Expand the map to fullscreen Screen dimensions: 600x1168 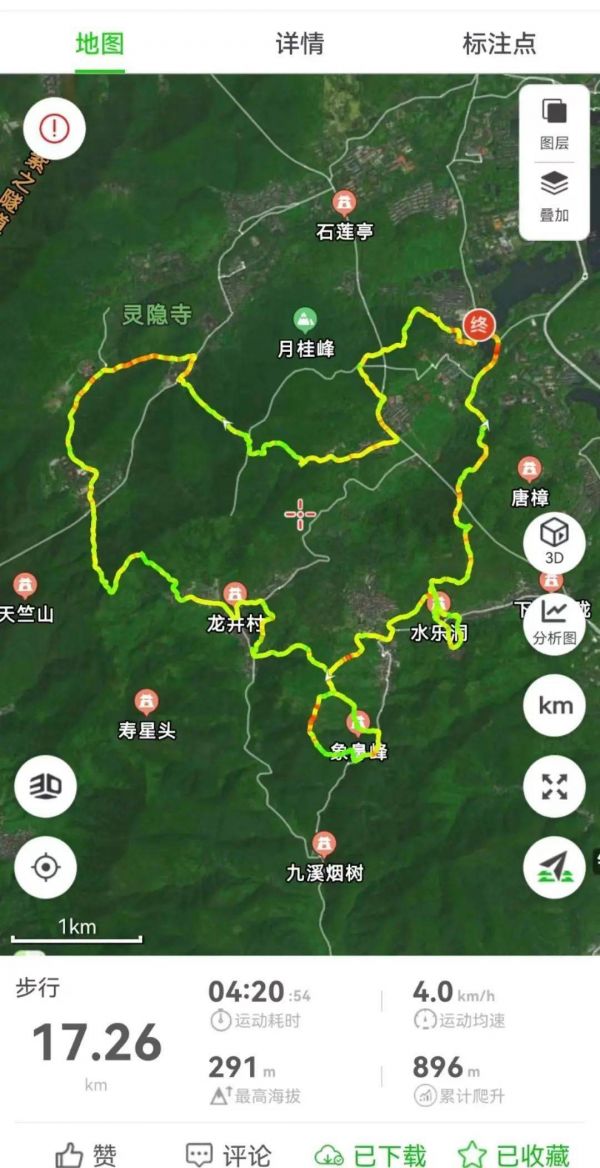(x=554, y=786)
